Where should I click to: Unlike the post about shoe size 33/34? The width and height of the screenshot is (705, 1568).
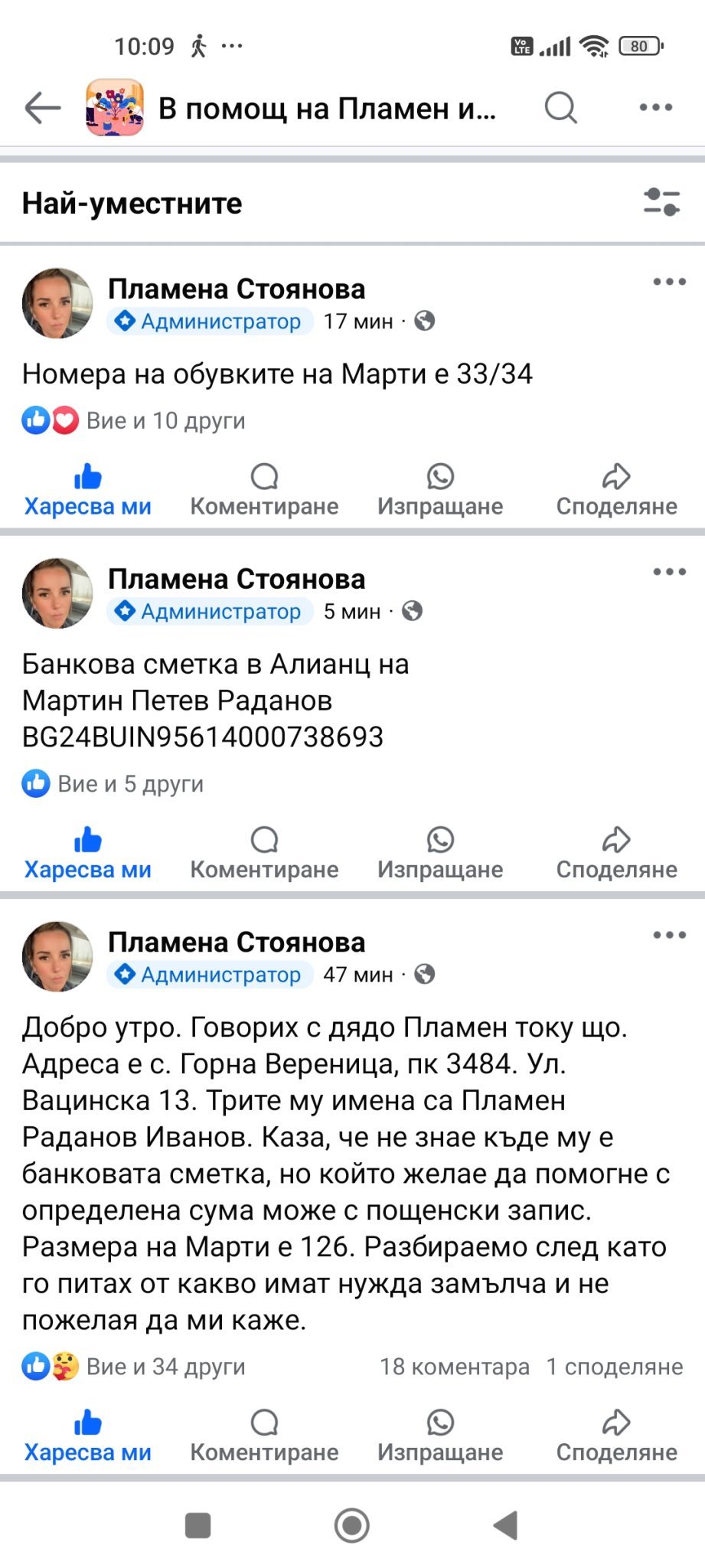pyautogui.click(x=88, y=491)
